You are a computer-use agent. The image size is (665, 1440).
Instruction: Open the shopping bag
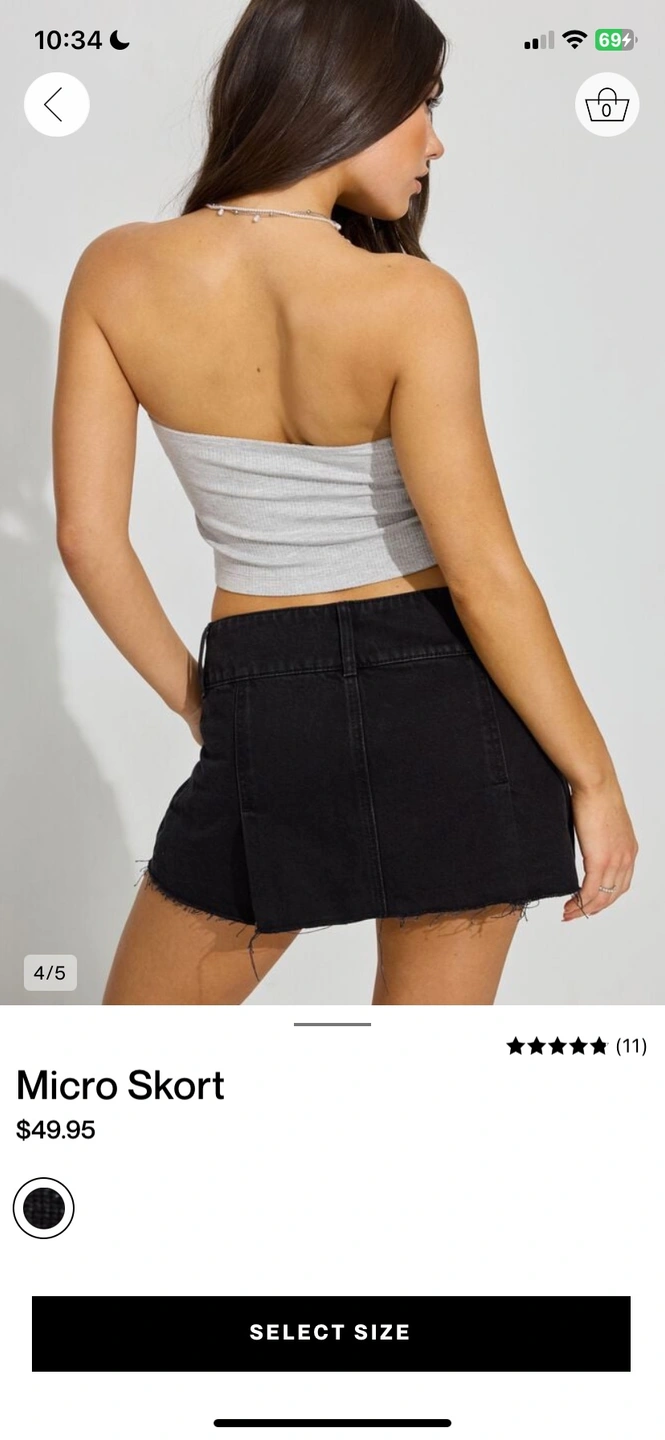pos(606,104)
